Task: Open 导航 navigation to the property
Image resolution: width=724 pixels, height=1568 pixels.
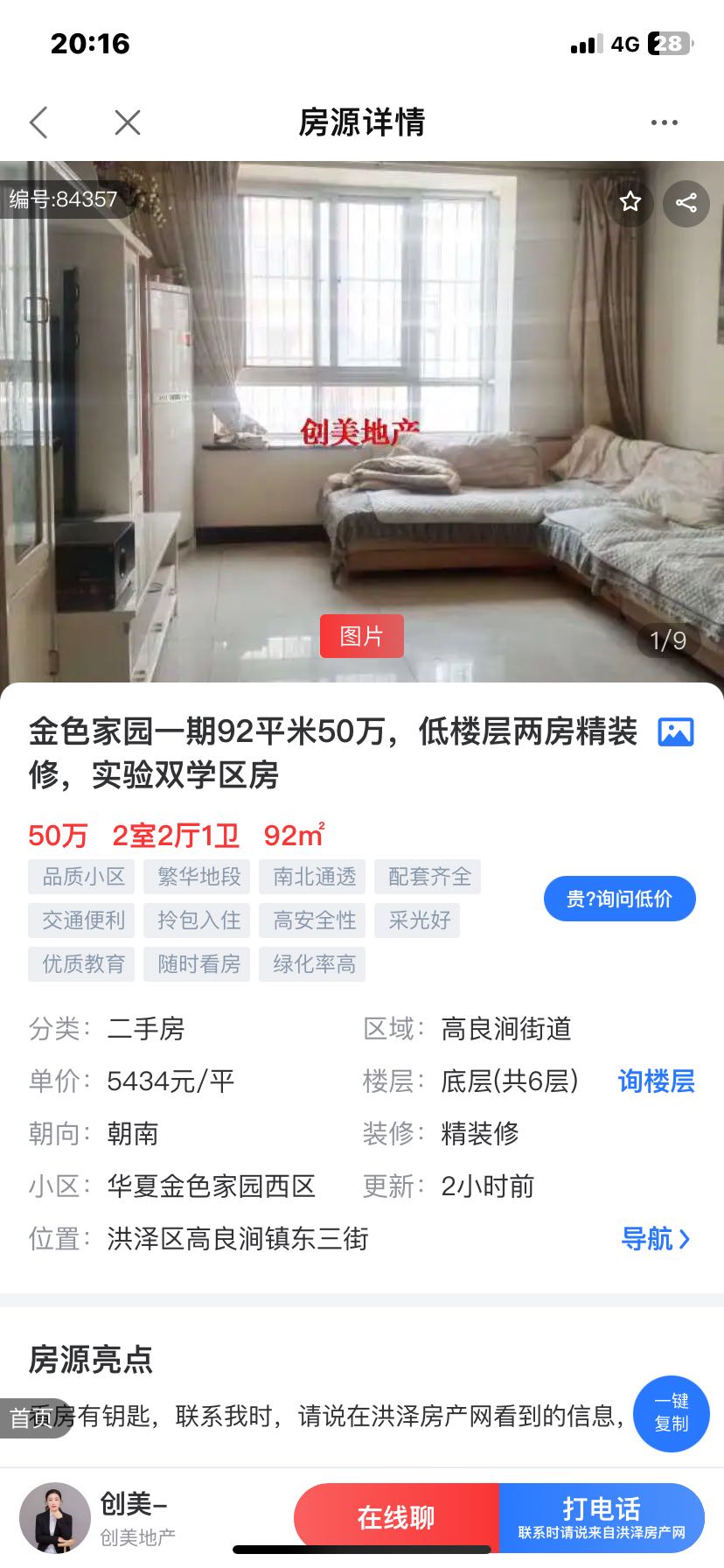Action: coord(656,1238)
